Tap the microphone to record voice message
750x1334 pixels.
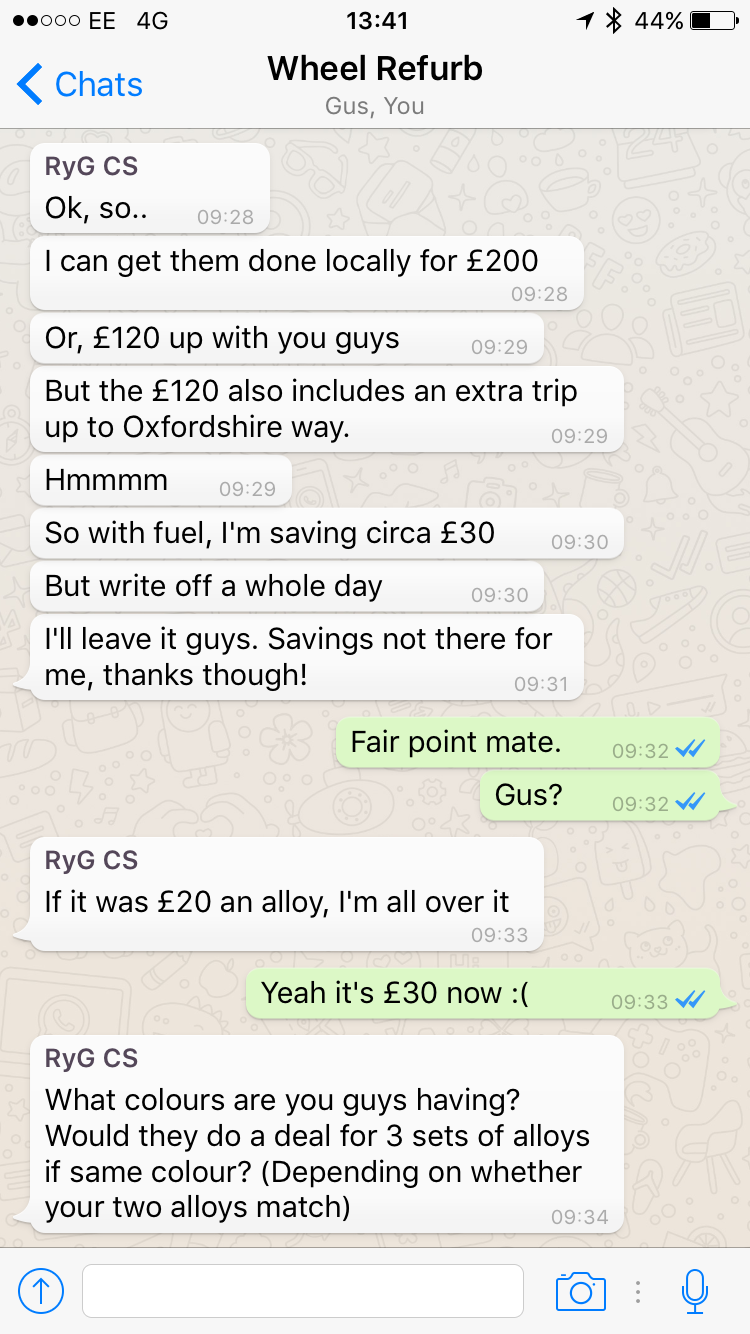click(694, 1291)
